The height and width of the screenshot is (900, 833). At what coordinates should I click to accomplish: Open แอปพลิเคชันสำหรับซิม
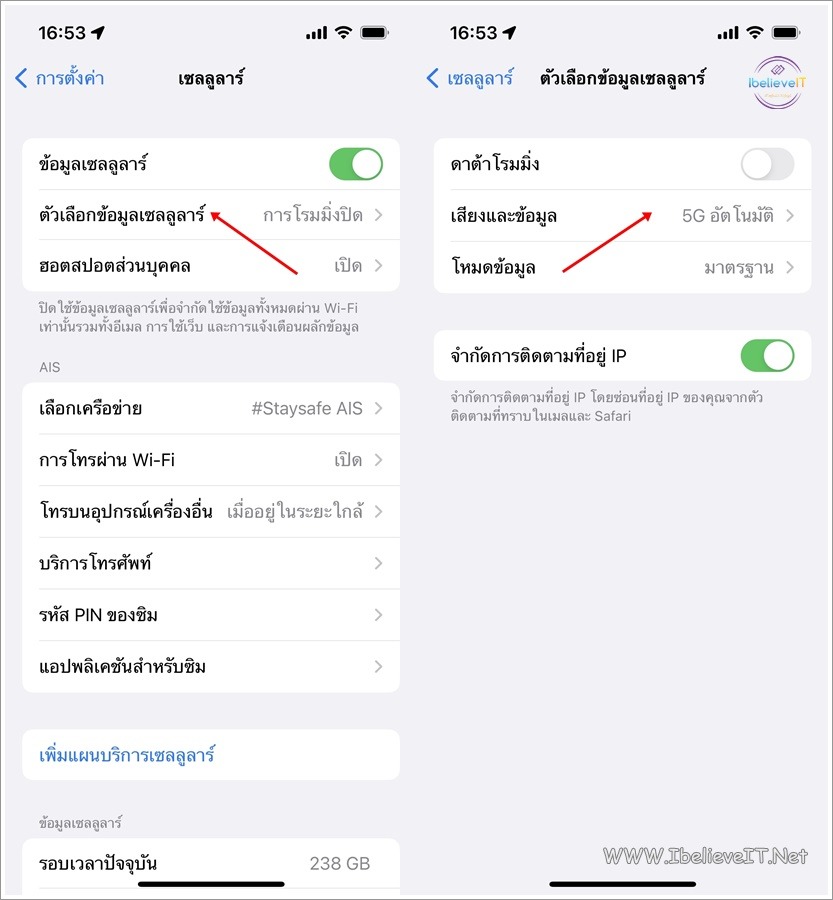[210, 666]
